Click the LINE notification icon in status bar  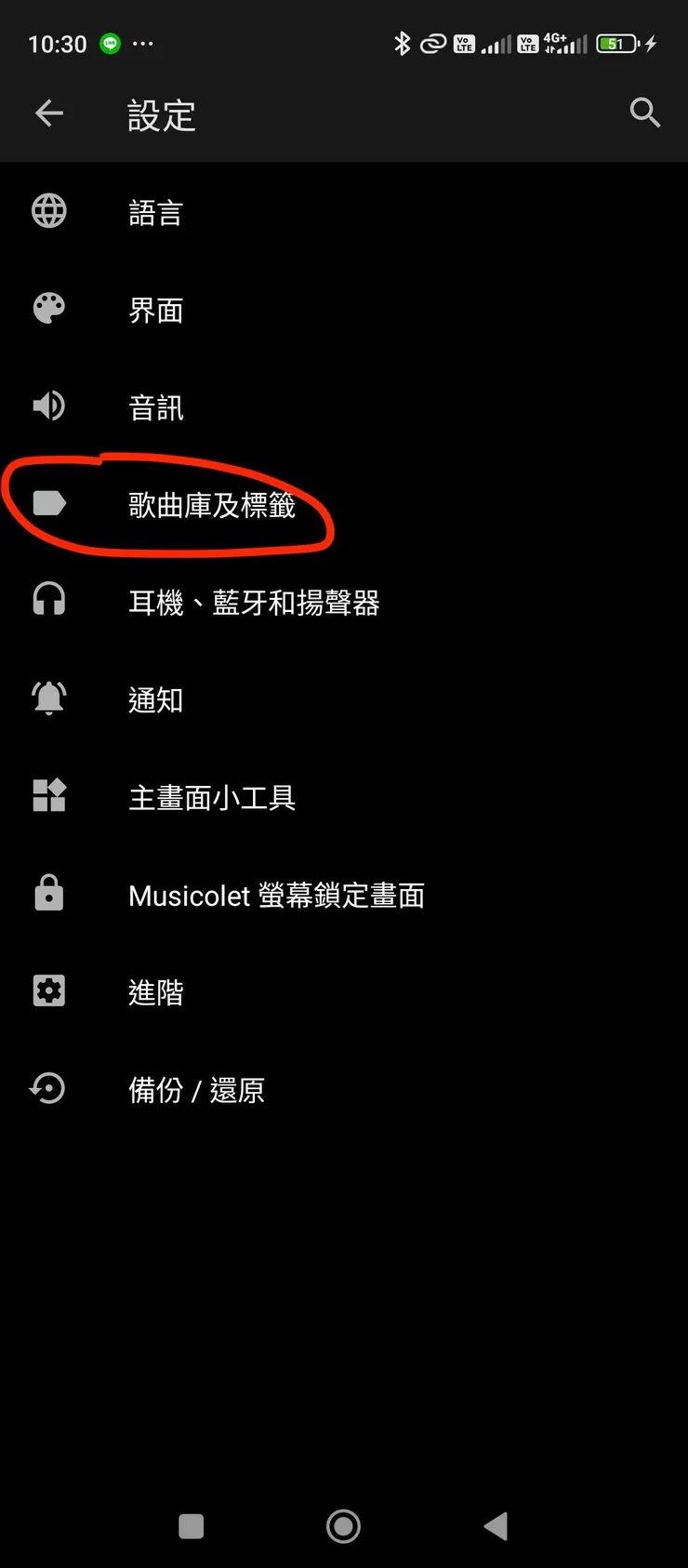point(112,43)
